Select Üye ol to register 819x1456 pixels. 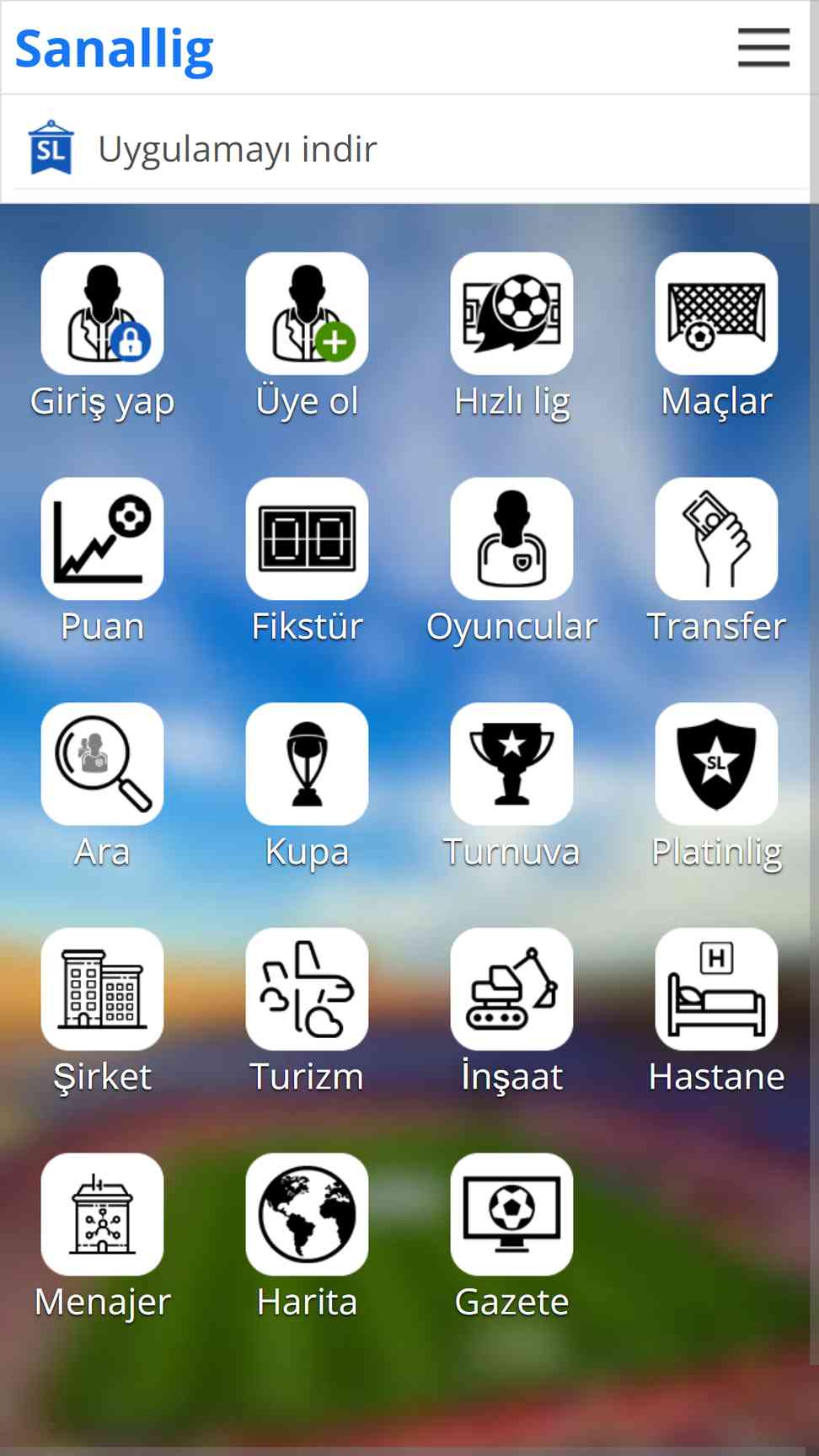click(x=307, y=313)
